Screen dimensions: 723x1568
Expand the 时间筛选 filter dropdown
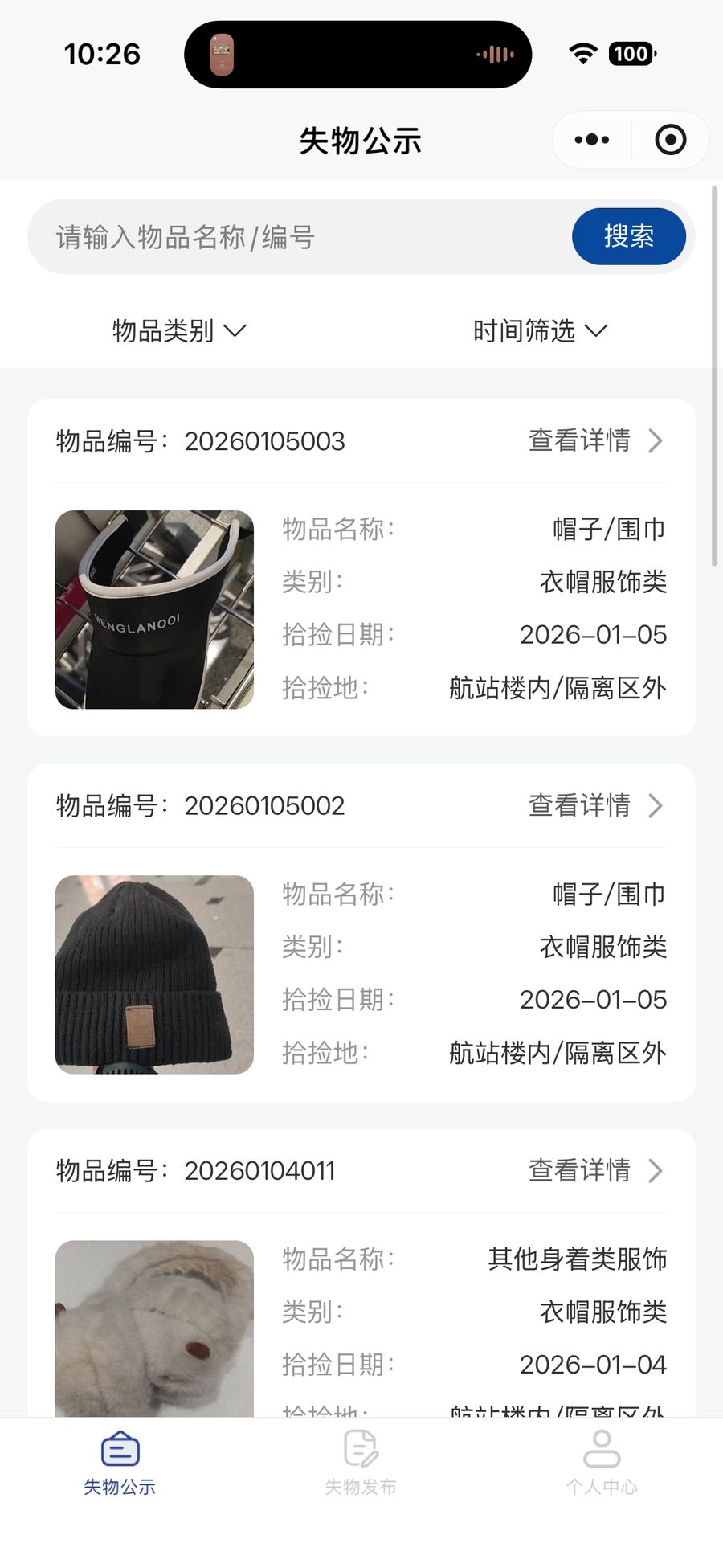tap(540, 330)
